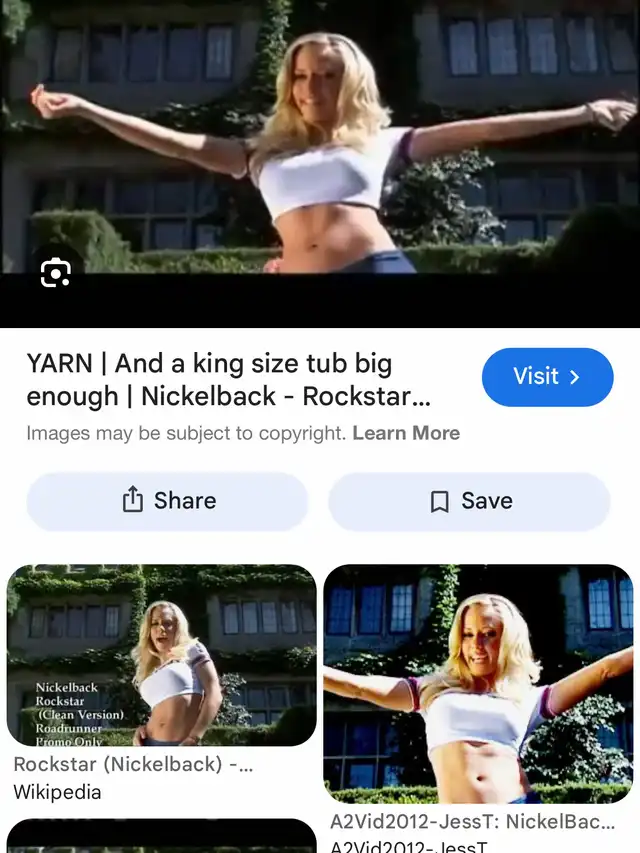Image resolution: width=640 pixels, height=853 pixels.
Task: Open the main YARN image preview
Action: coord(320,140)
